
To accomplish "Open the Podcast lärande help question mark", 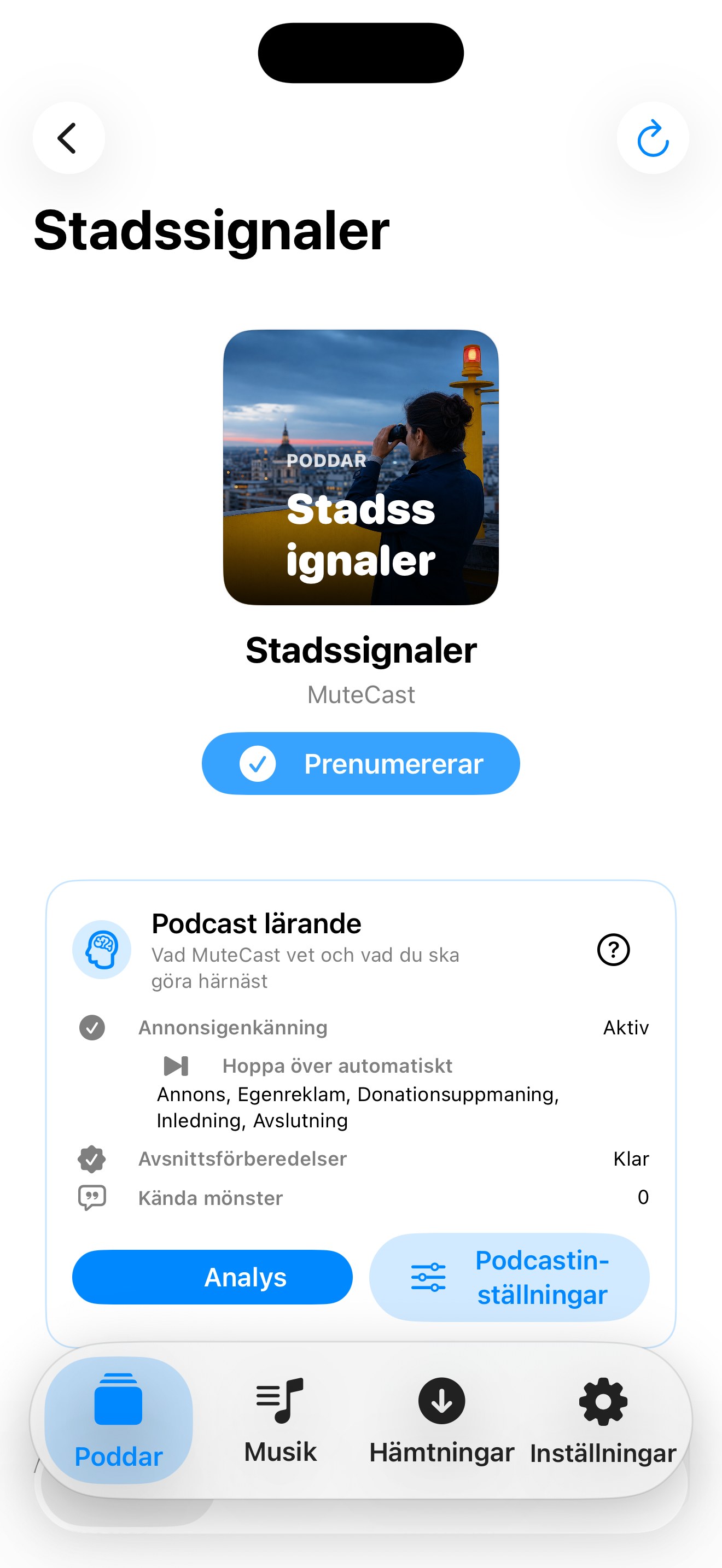I will click(x=613, y=950).
